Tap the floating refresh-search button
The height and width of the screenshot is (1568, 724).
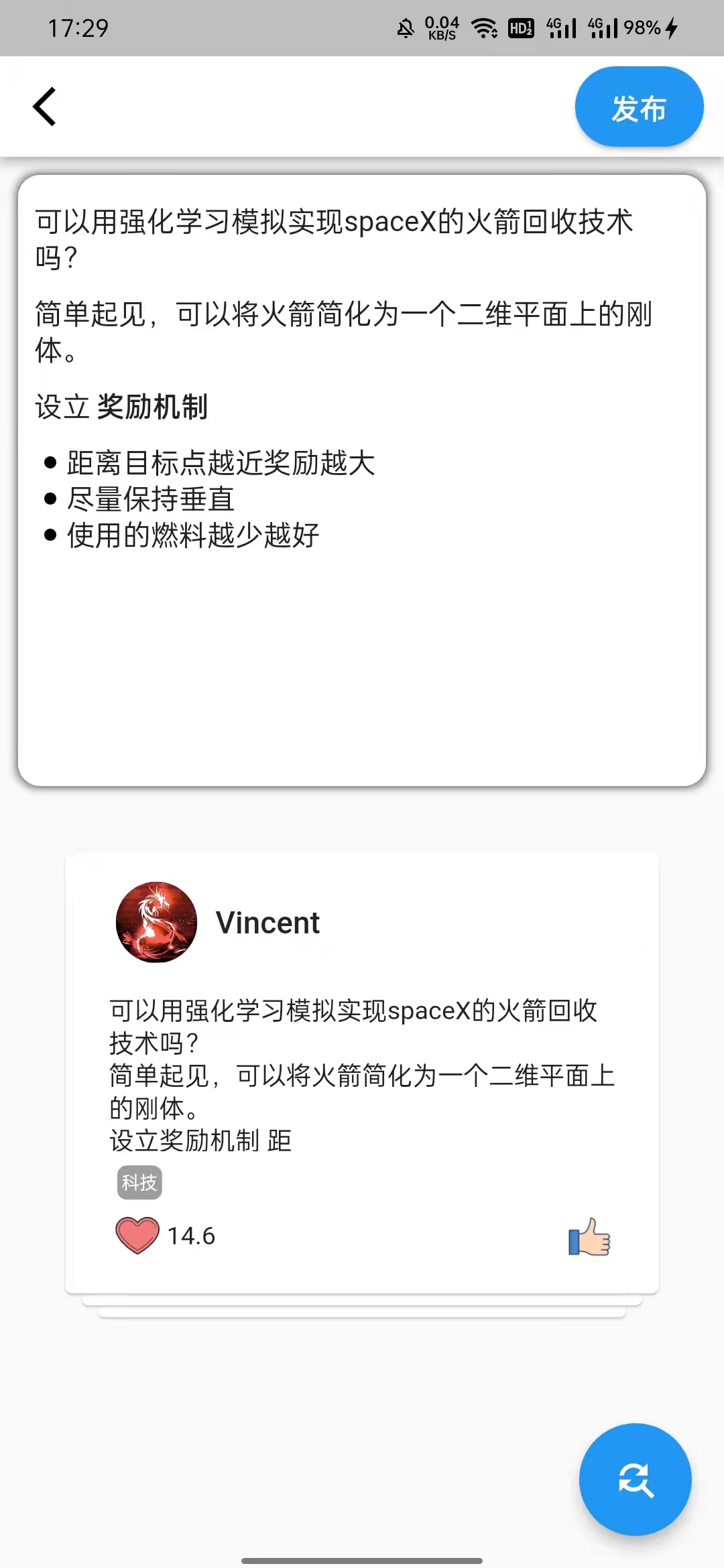tap(635, 1479)
